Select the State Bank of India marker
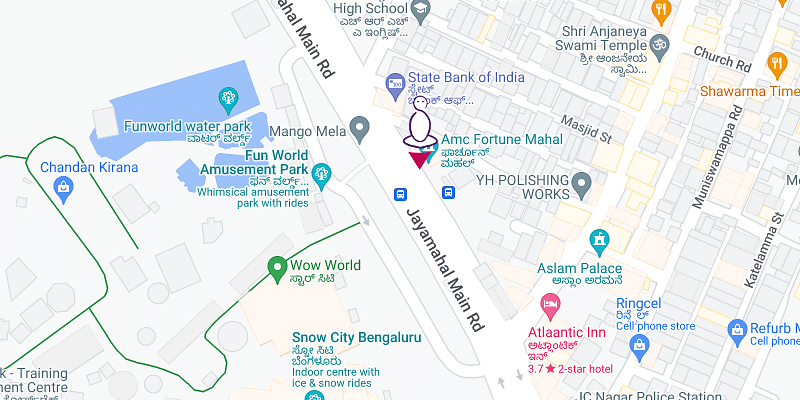 point(395,82)
